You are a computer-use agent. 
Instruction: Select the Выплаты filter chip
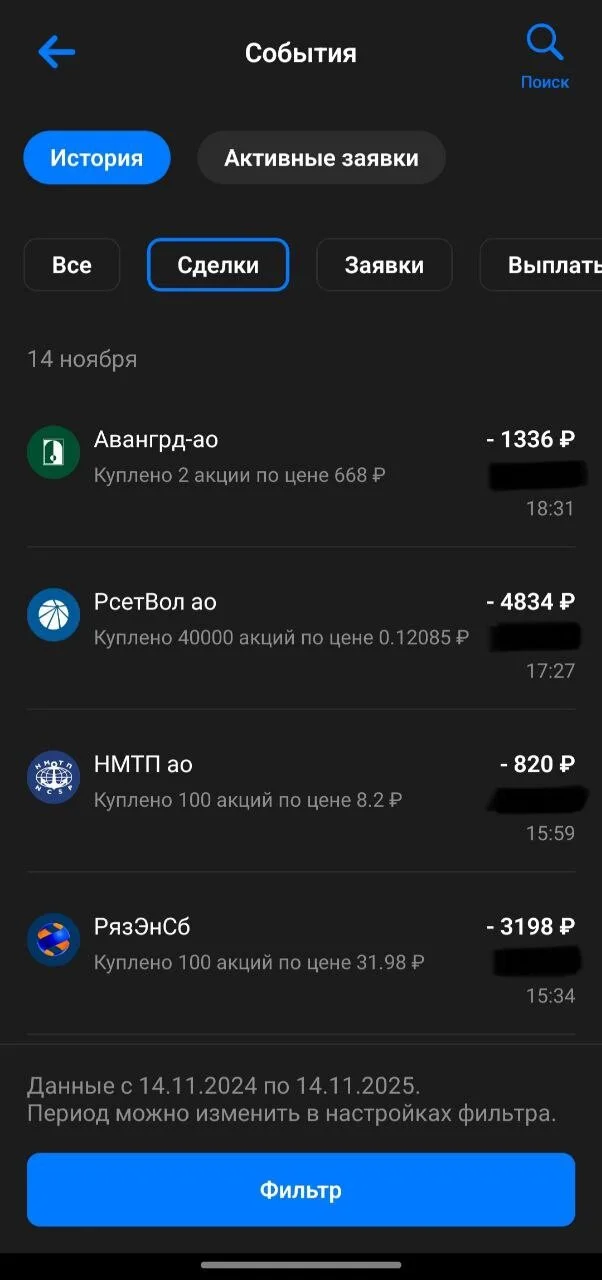pos(541,265)
